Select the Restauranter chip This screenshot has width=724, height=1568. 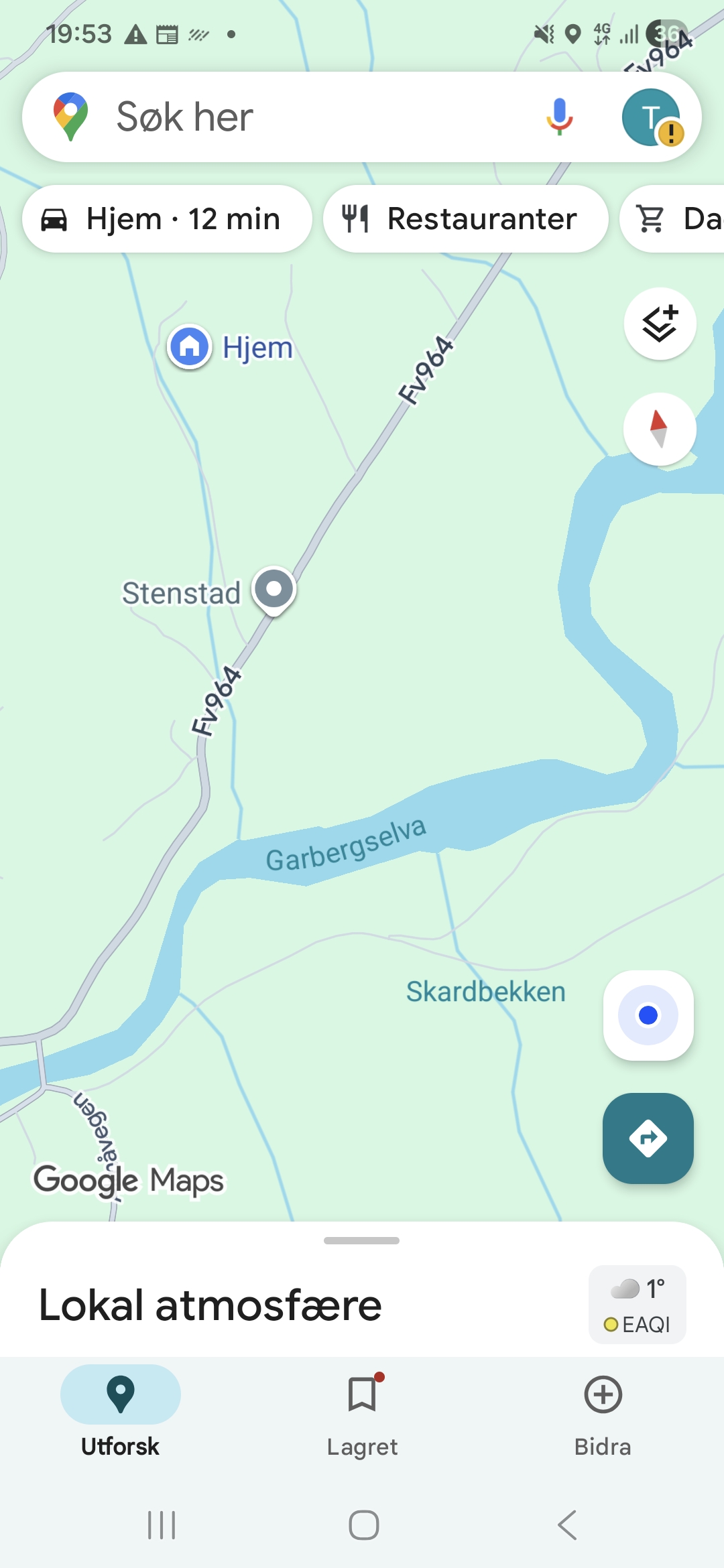tap(466, 219)
